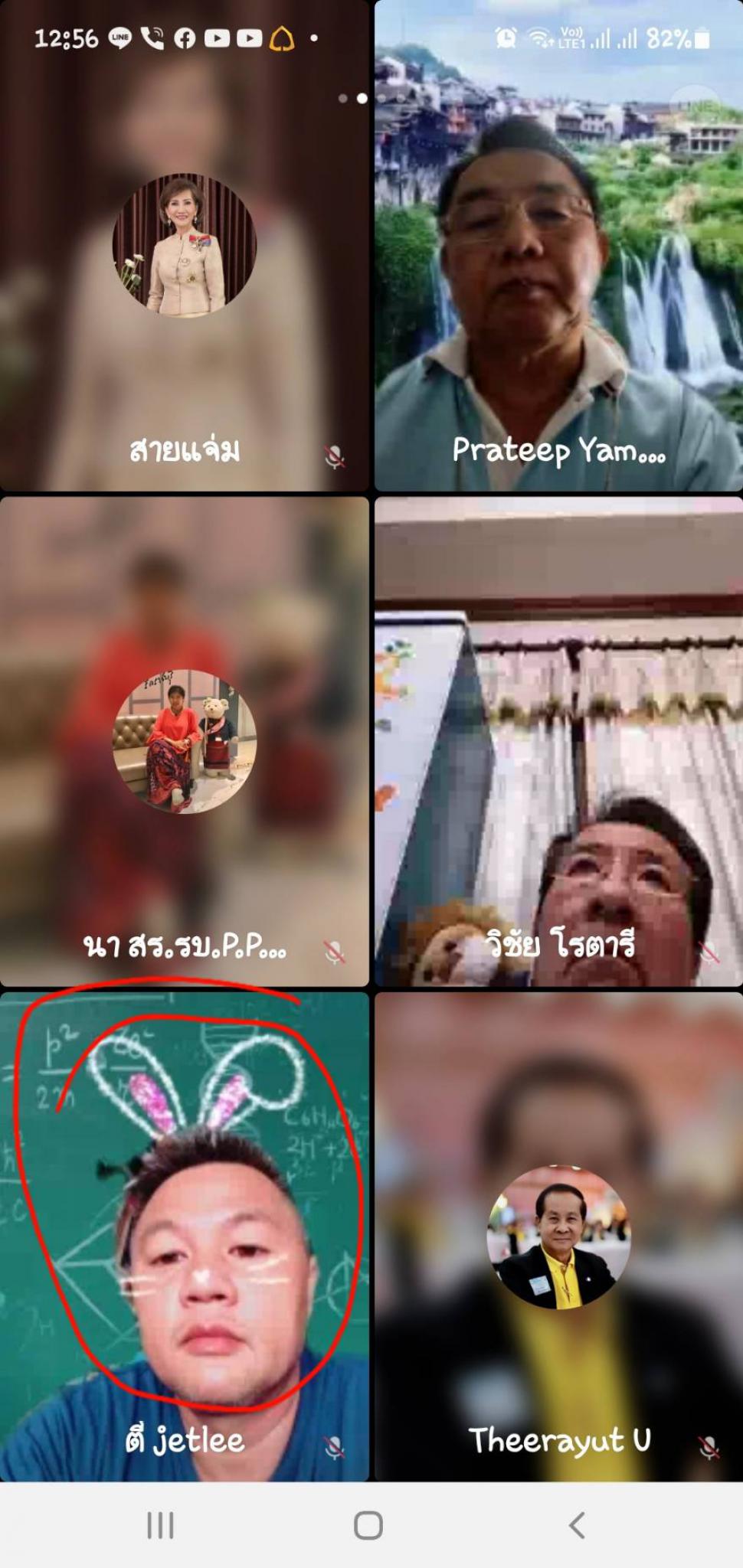This screenshot has width=743, height=1568.
Task: Open ตี๋ jetlee's video tile
Action: click(185, 1236)
